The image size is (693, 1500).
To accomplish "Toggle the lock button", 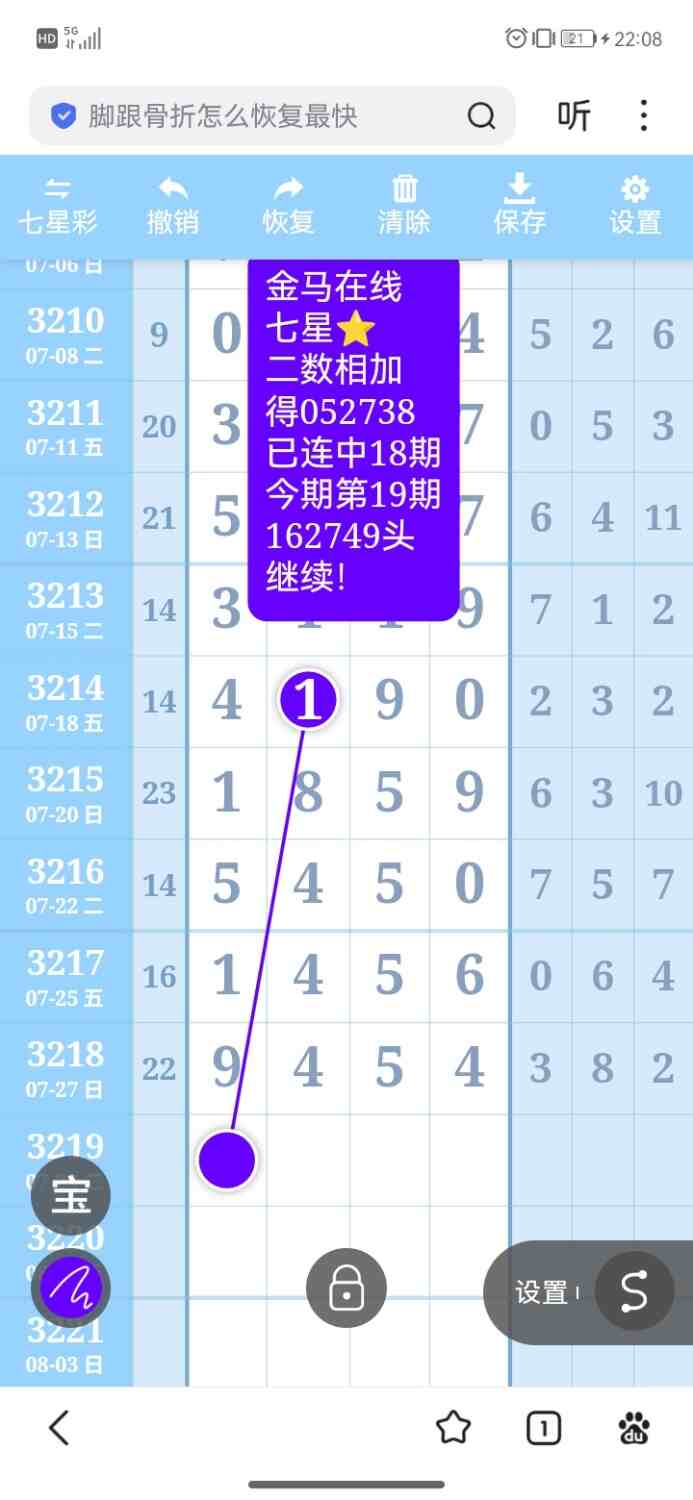I will 346,1289.
